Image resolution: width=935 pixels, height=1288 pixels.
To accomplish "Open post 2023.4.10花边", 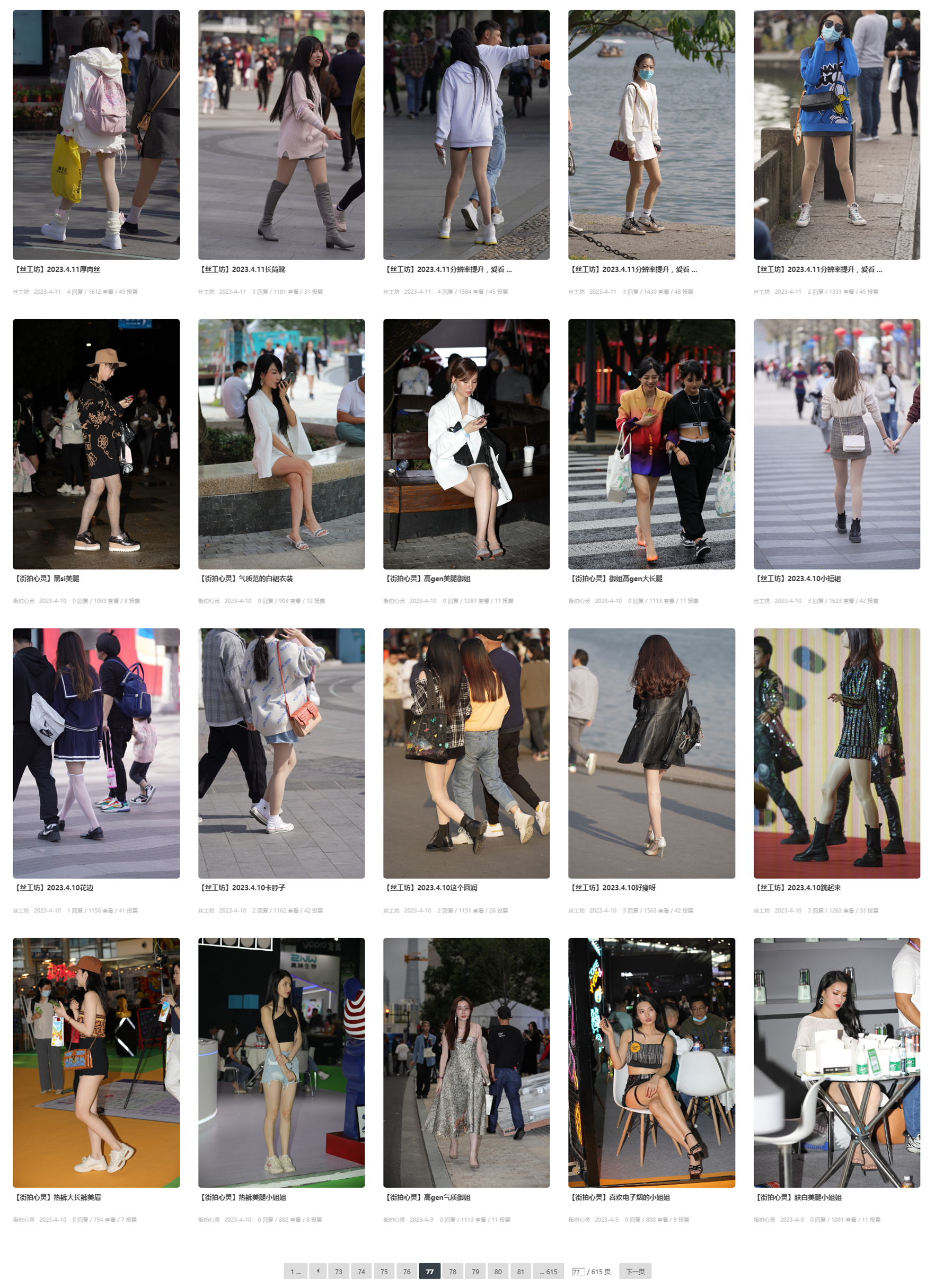I will (x=54, y=887).
